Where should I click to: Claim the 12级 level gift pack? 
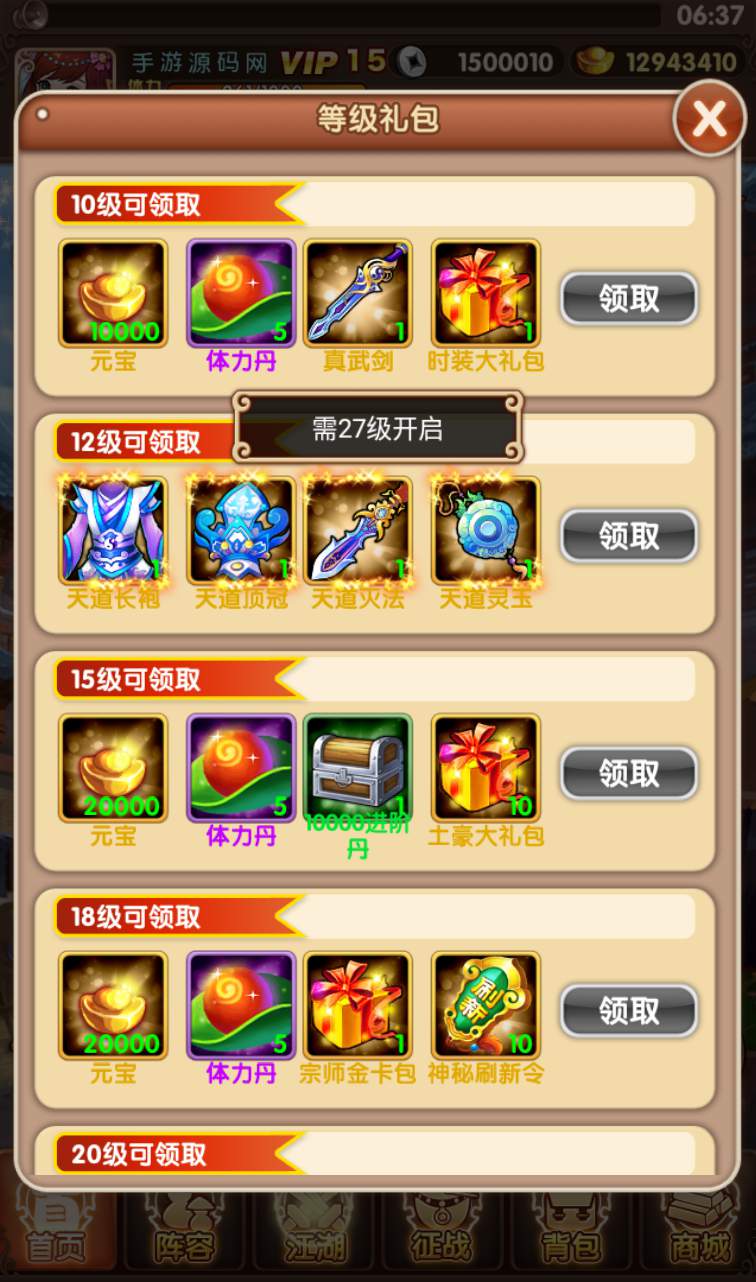pos(629,536)
